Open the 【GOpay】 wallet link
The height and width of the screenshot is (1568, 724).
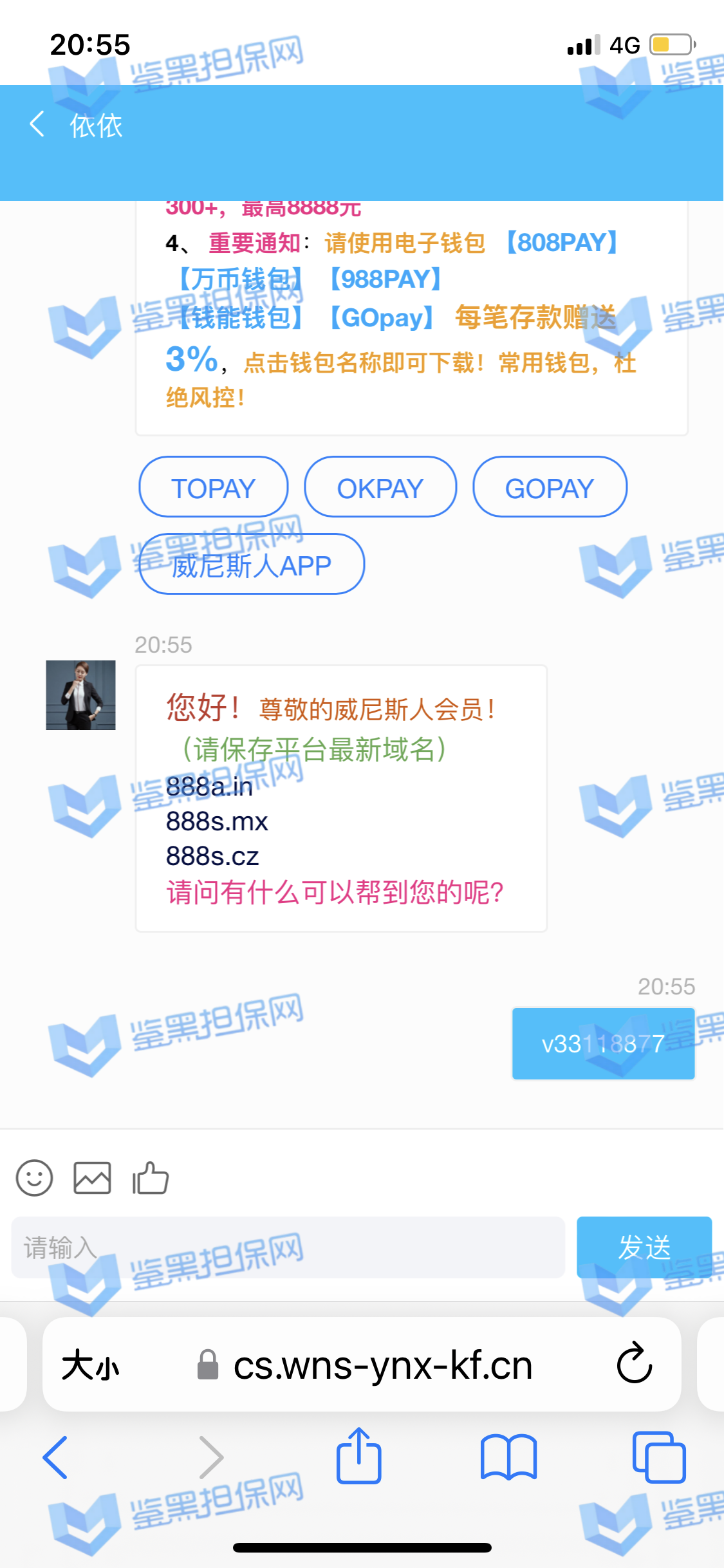coord(381,317)
